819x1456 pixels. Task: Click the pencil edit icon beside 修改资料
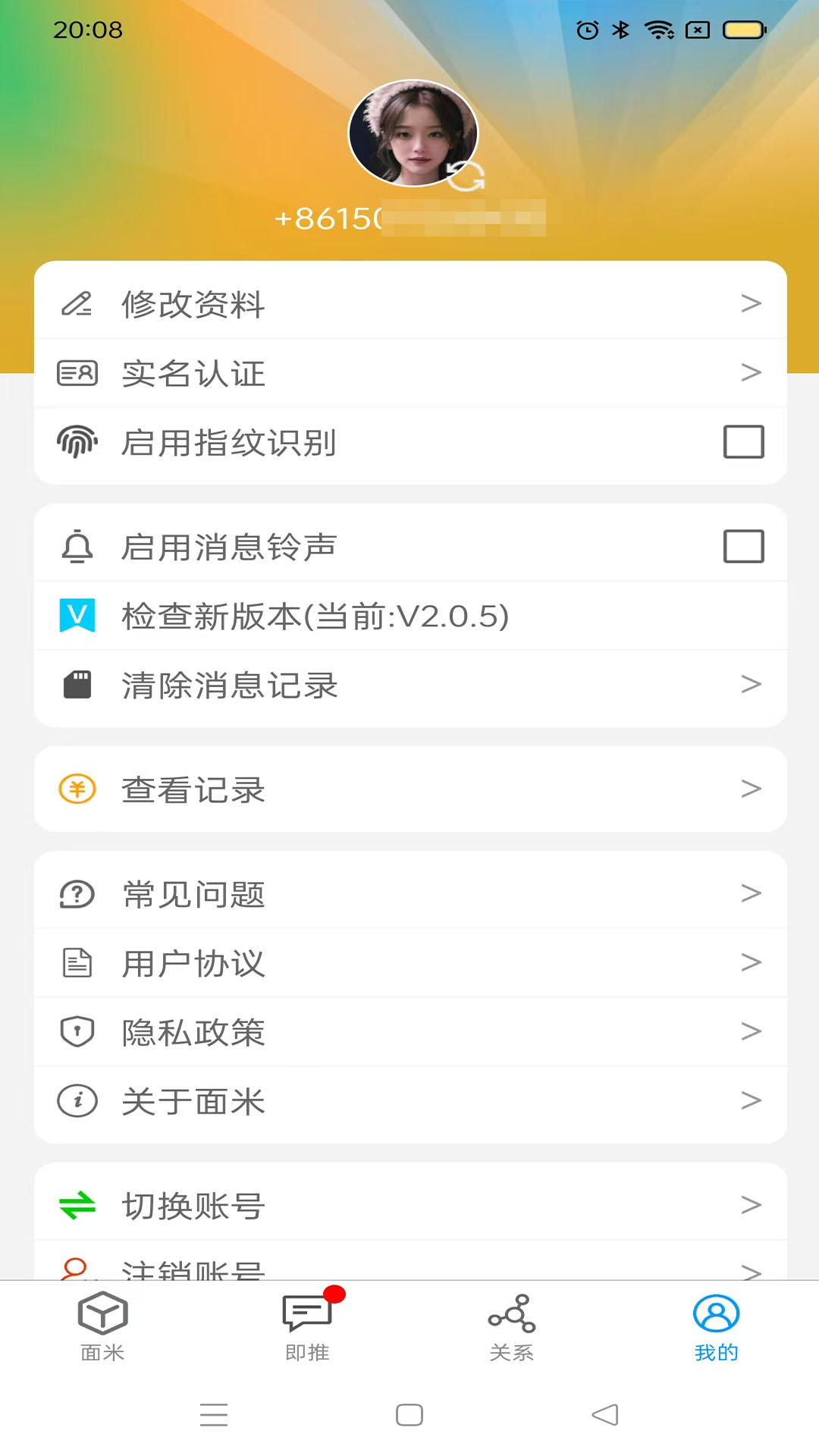(x=76, y=303)
